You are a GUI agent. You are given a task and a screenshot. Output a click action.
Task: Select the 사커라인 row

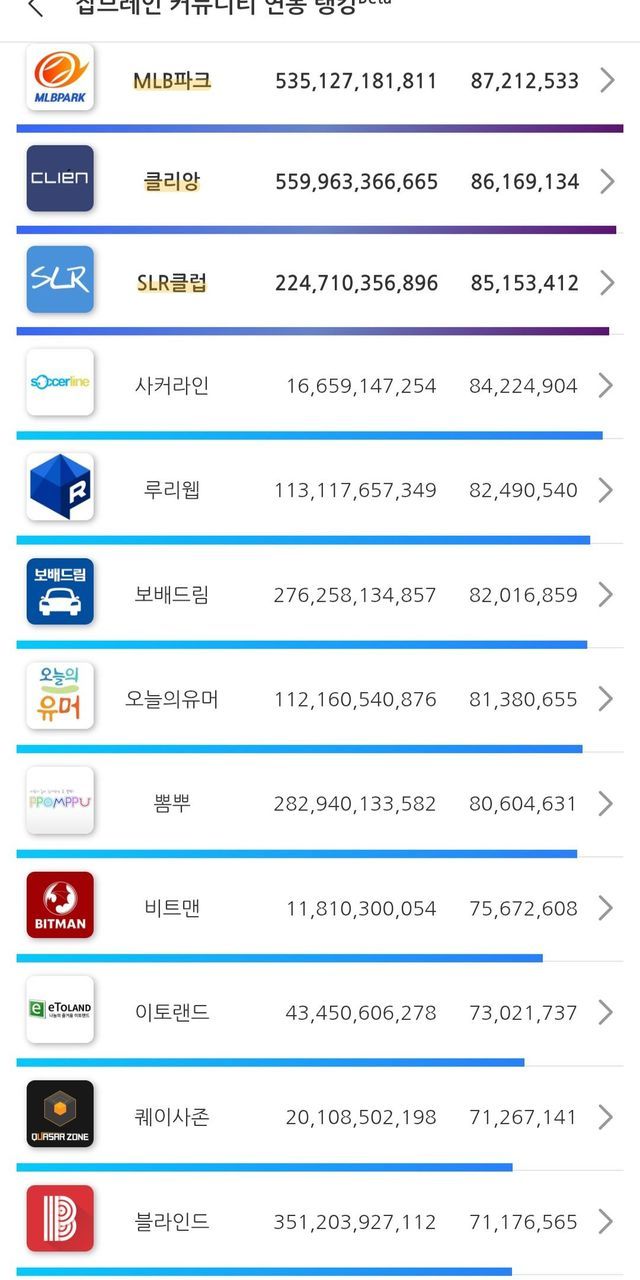tap(320, 385)
